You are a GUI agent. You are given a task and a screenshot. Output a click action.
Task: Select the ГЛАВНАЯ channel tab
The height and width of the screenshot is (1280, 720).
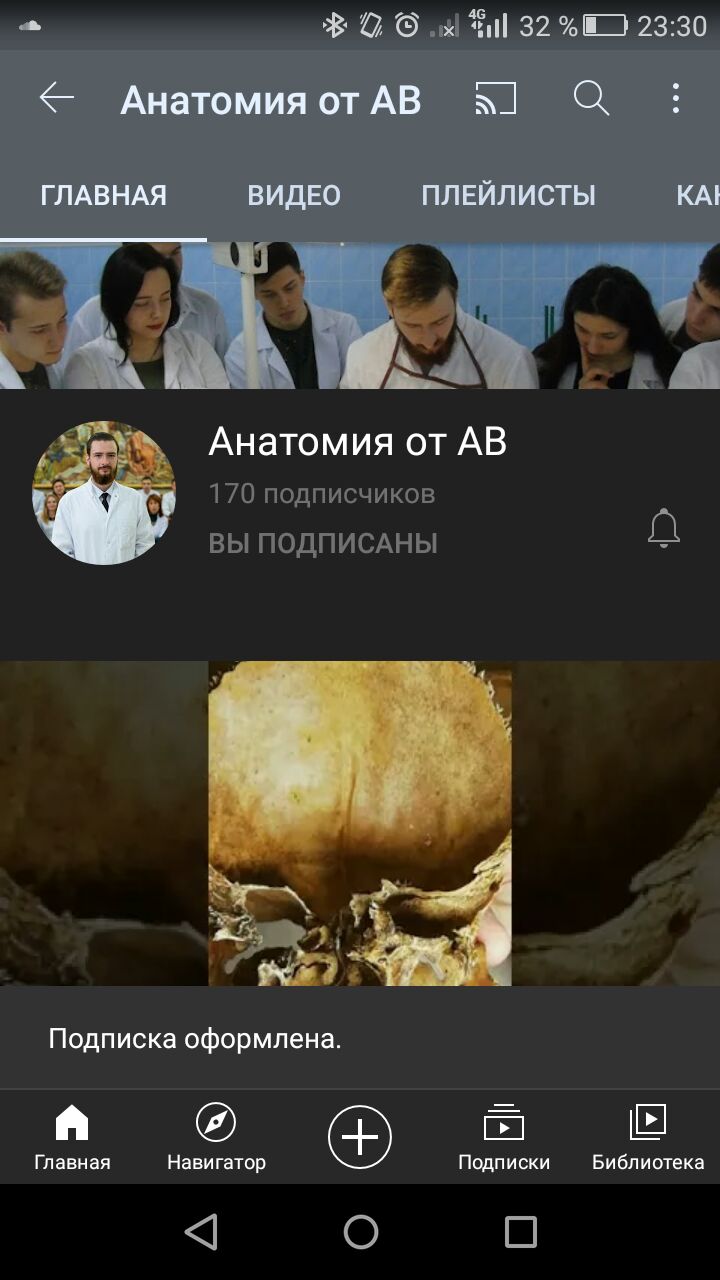click(103, 195)
